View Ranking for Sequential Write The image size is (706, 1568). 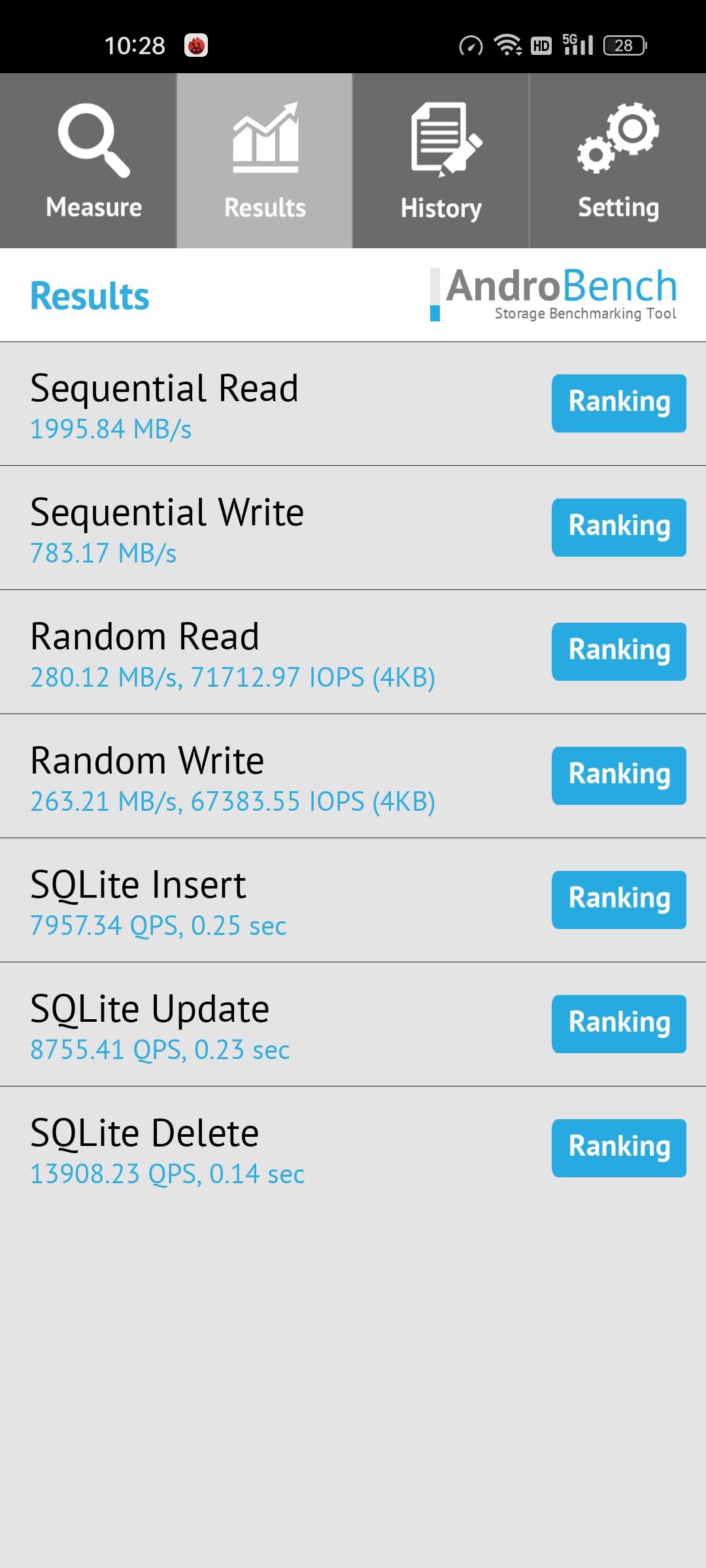tap(618, 527)
